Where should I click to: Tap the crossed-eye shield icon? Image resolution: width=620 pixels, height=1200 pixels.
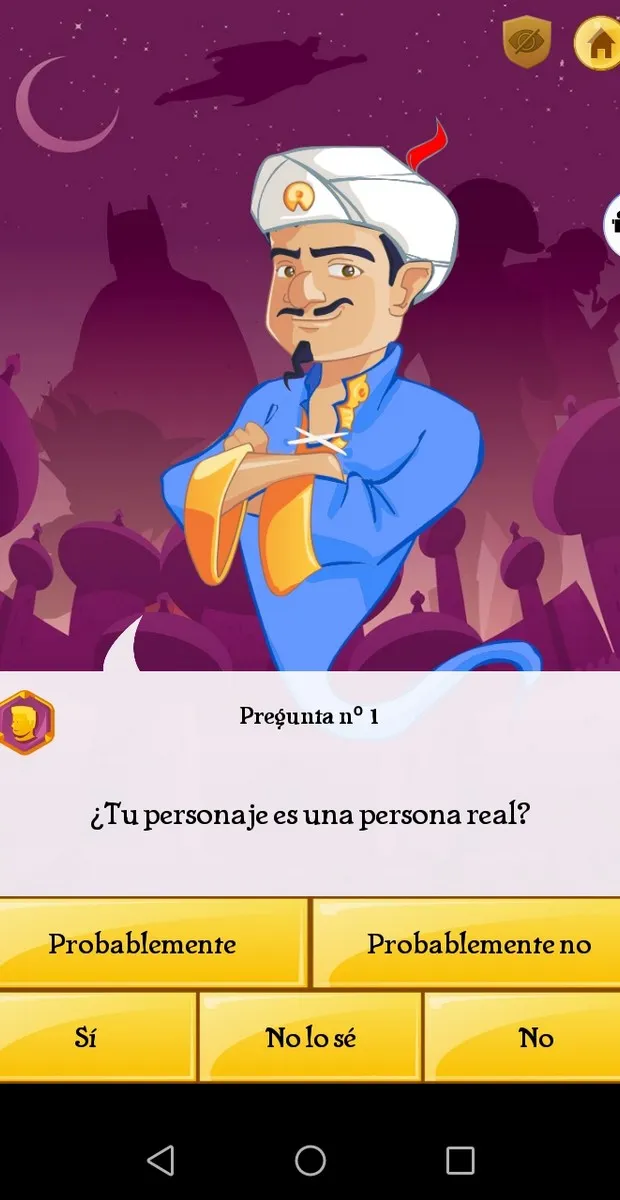[x=526, y=43]
